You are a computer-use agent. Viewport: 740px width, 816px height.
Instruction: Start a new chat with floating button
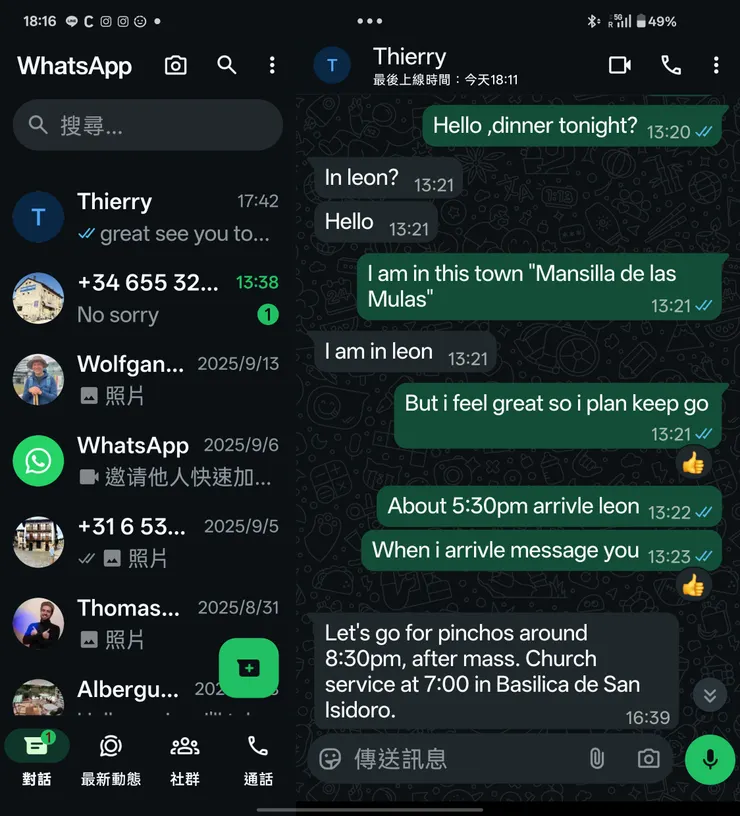tap(249, 668)
